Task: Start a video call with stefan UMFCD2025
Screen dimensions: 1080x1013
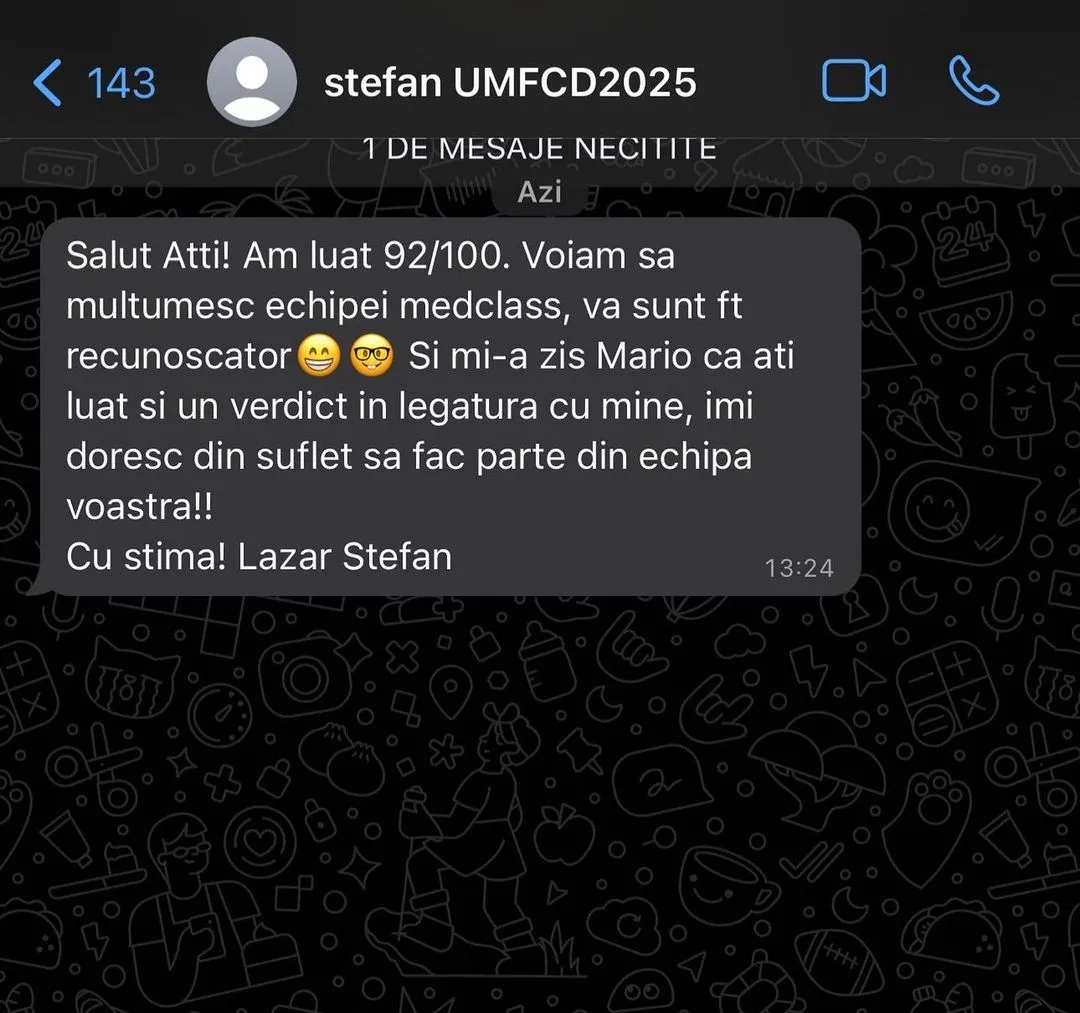Action: tap(853, 82)
